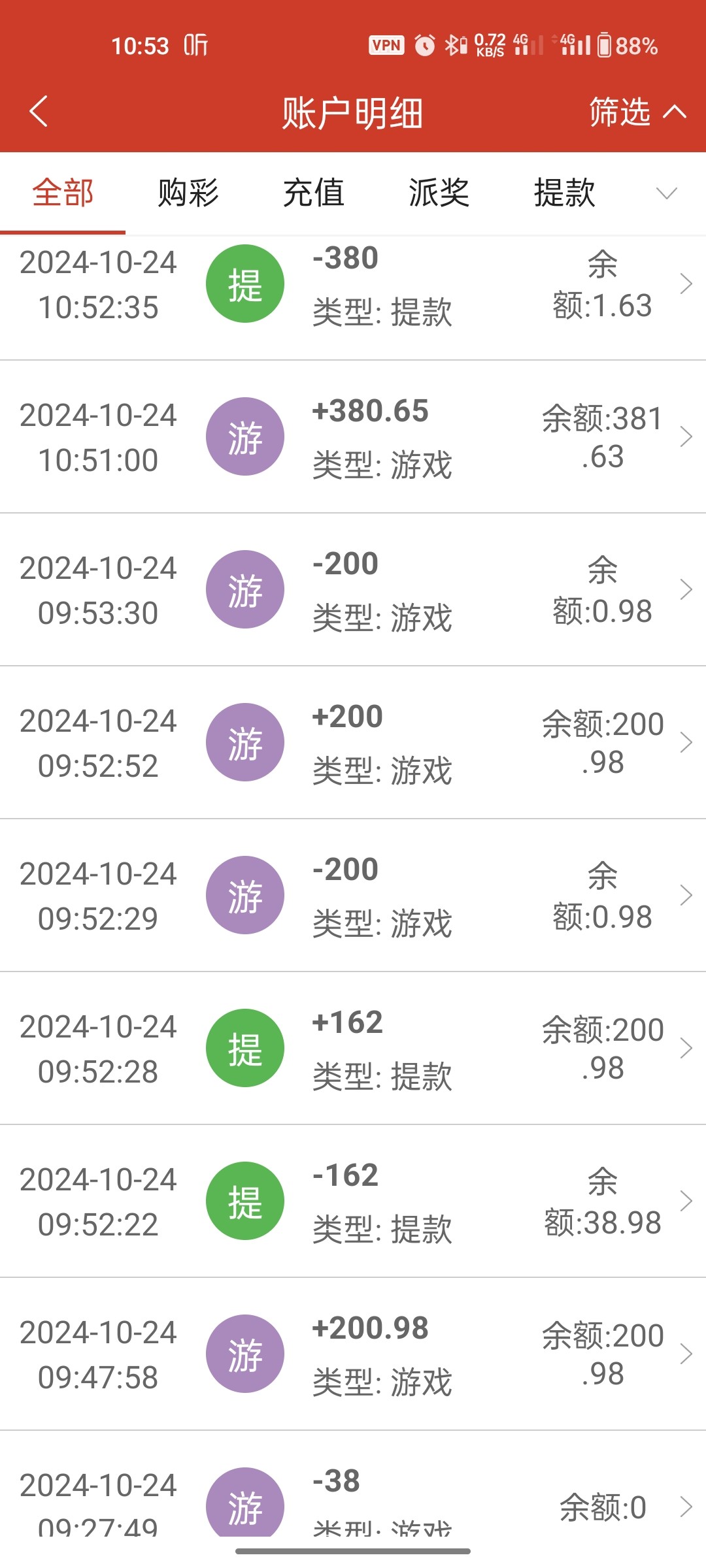Tap the green 提 icon on the -162 record
Viewport: 706px width, 1568px height.
tap(244, 1200)
